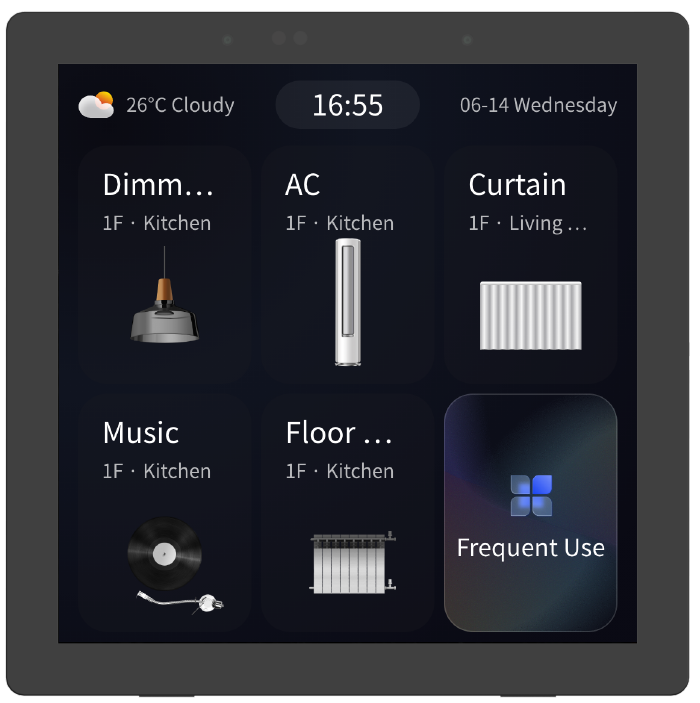Screen dimensions: 700x703
Task: Open the AC control card
Action: point(347,265)
